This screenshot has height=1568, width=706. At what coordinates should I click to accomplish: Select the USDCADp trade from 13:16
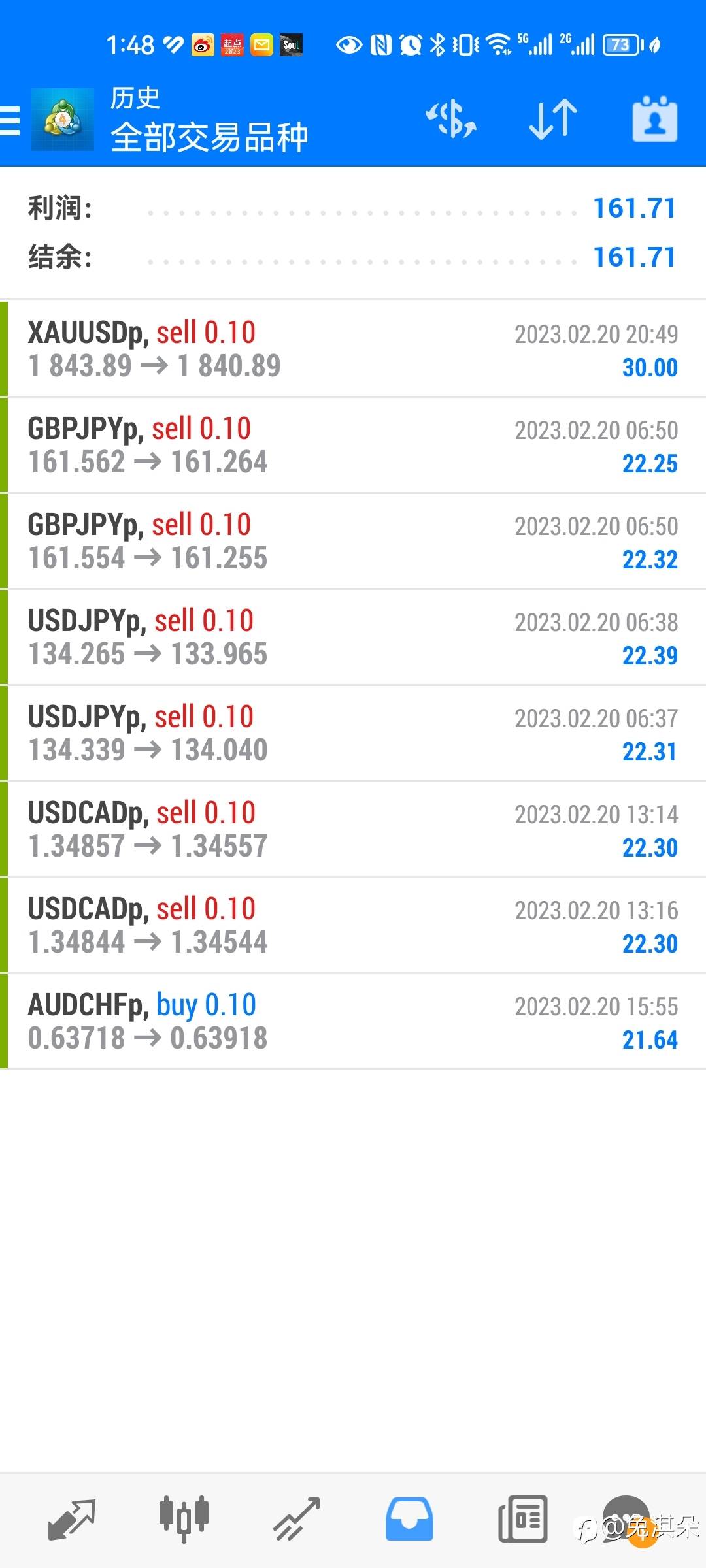coord(353,925)
